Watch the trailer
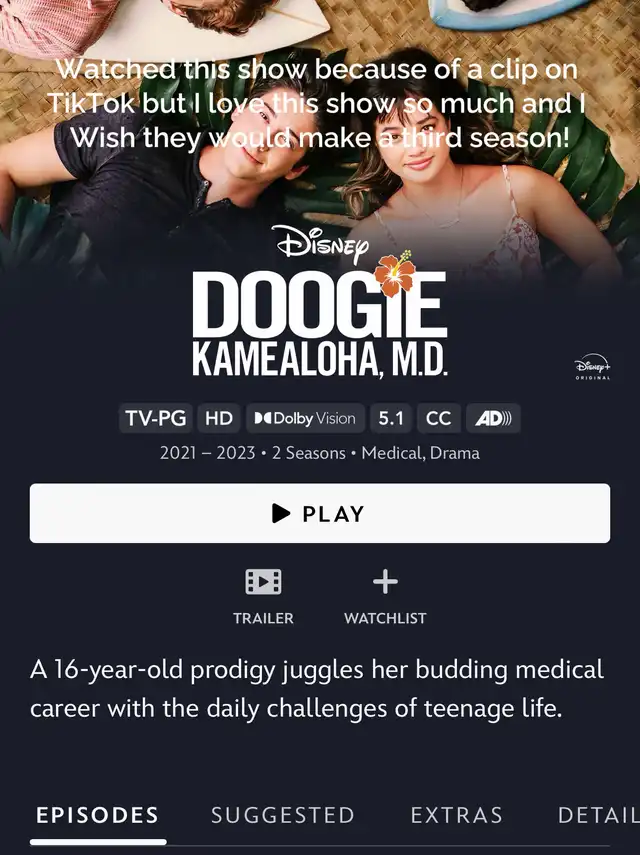 tap(263, 596)
